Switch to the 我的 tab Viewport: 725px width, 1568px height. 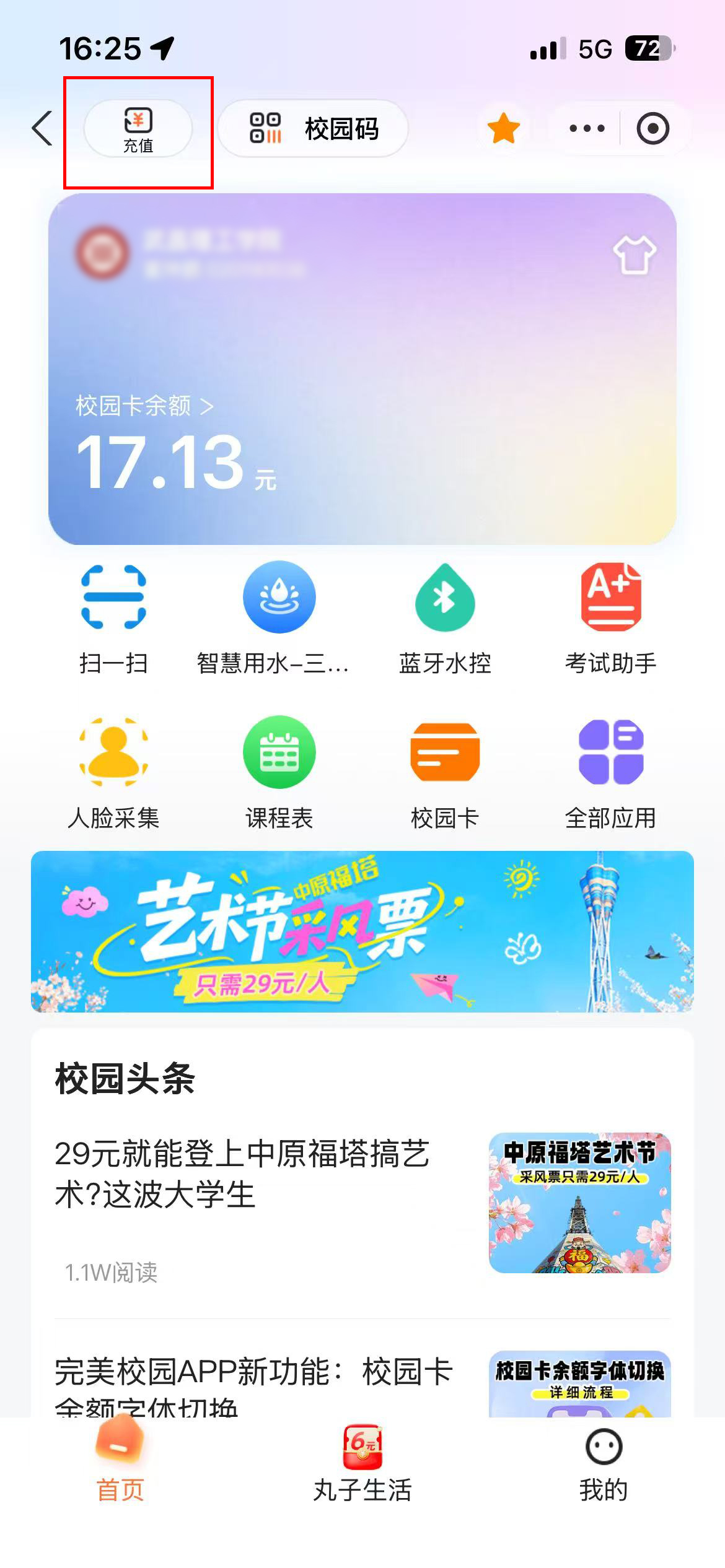click(x=603, y=1465)
